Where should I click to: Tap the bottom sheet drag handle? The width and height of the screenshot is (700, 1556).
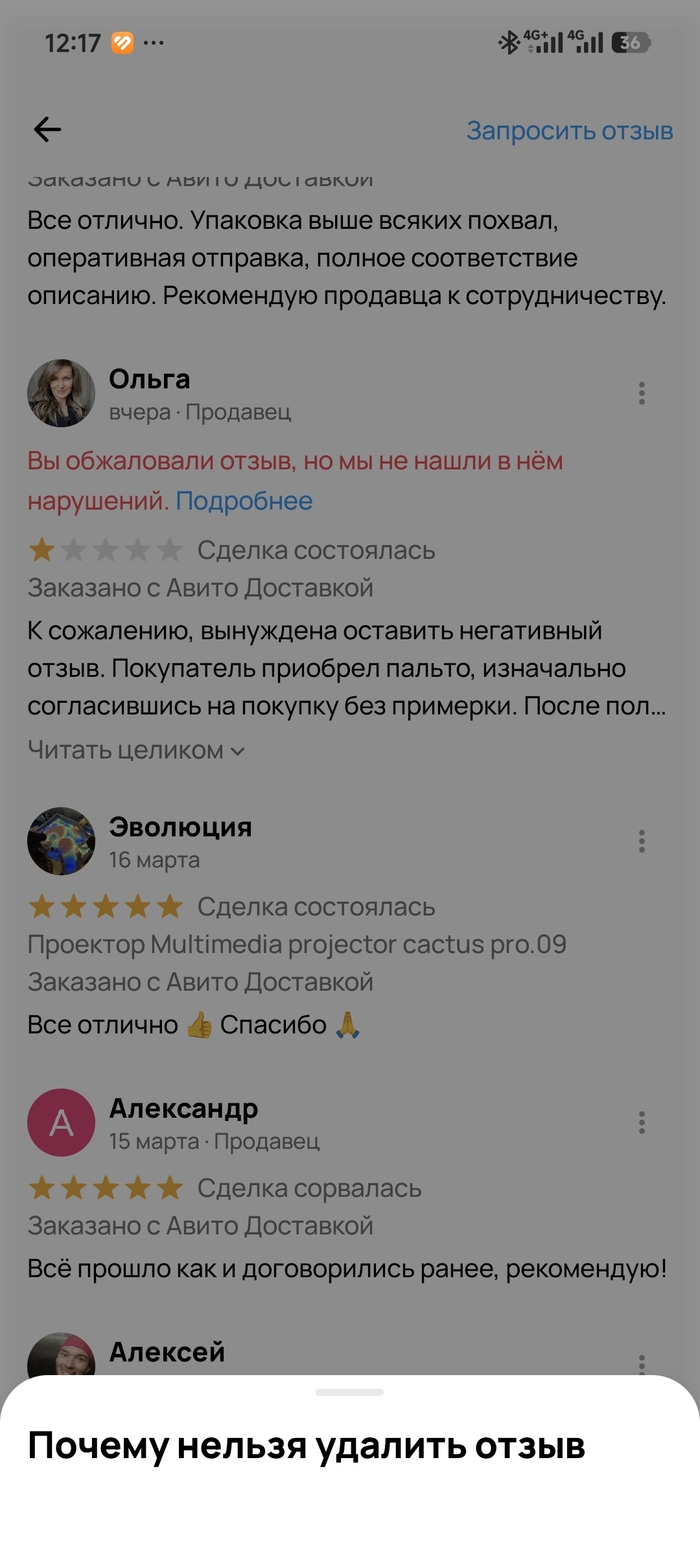click(350, 1392)
